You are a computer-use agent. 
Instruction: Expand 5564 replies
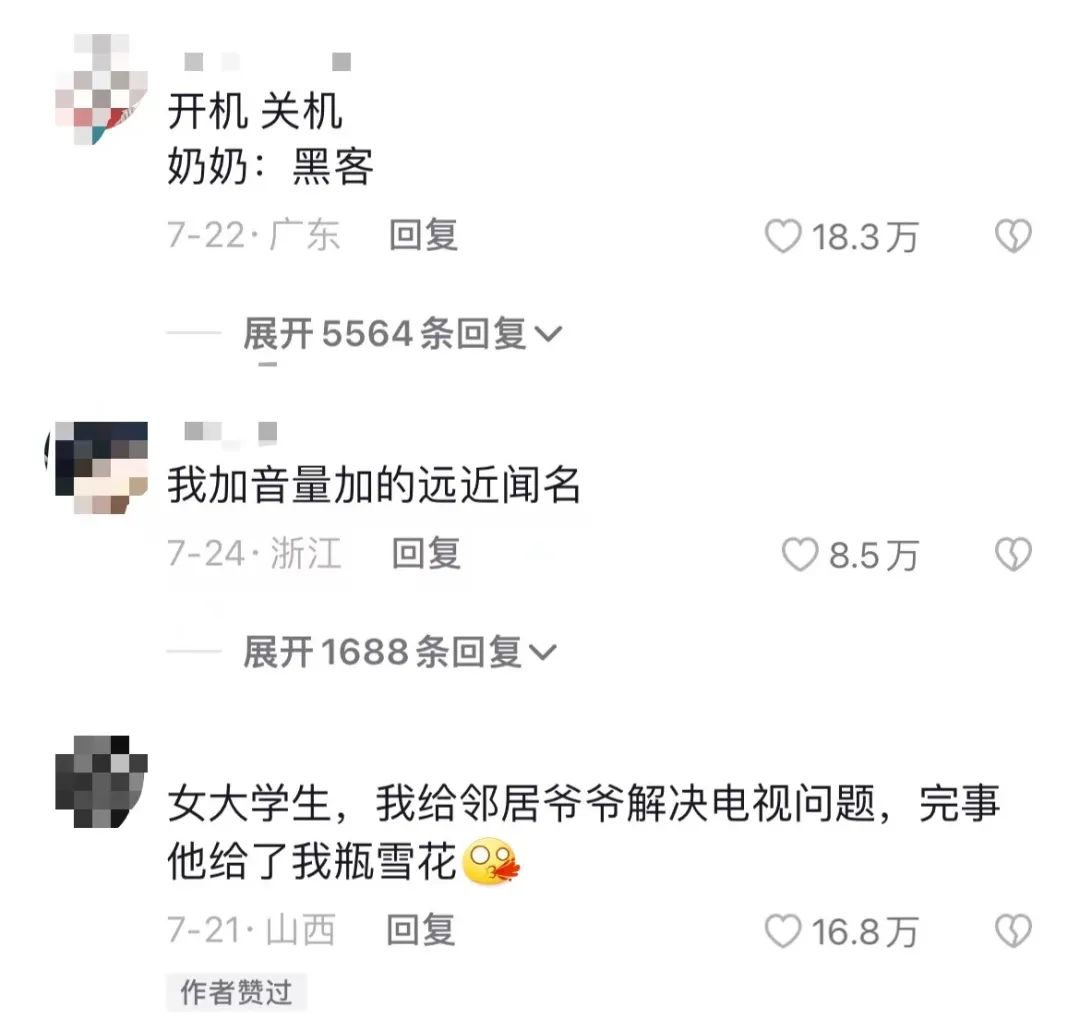click(x=402, y=334)
